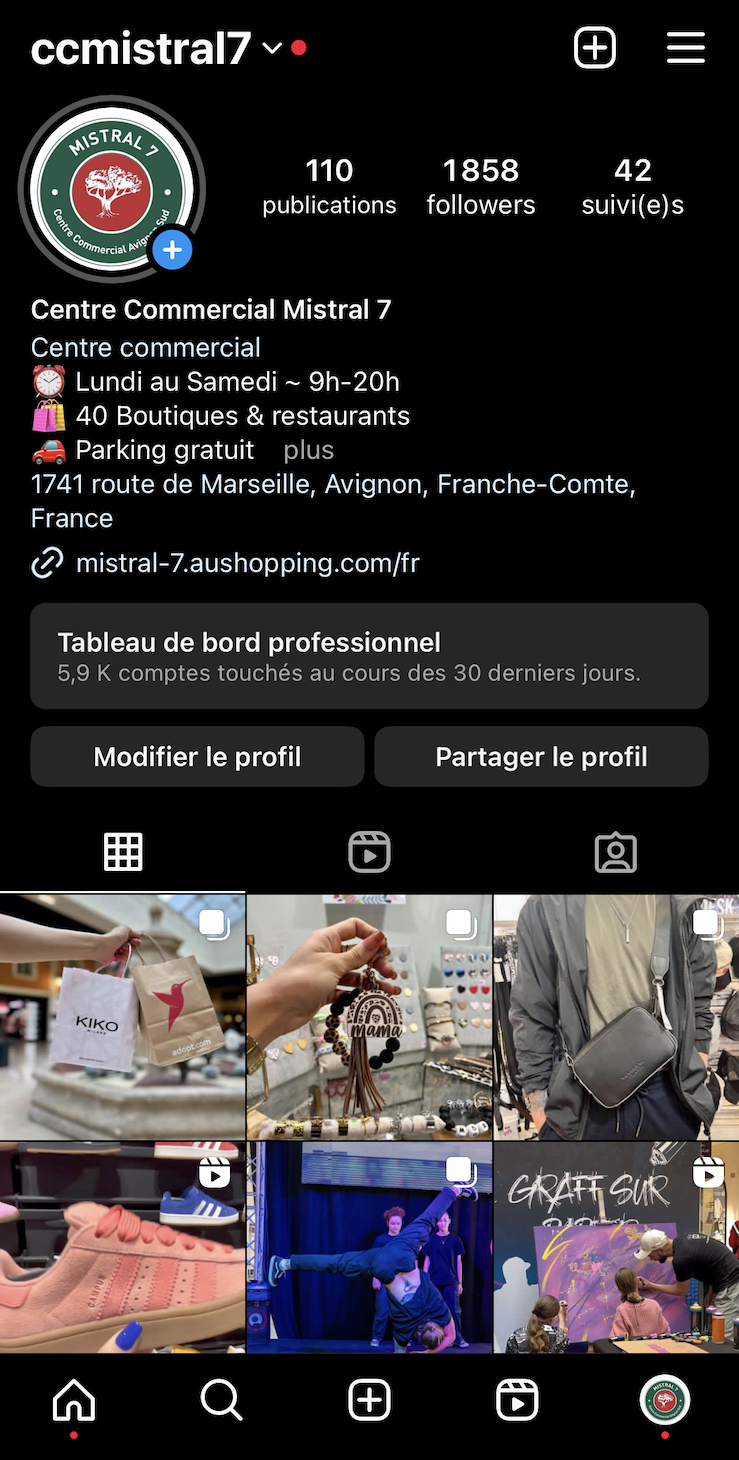Open the black crossbody bag post

click(616, 1016)
